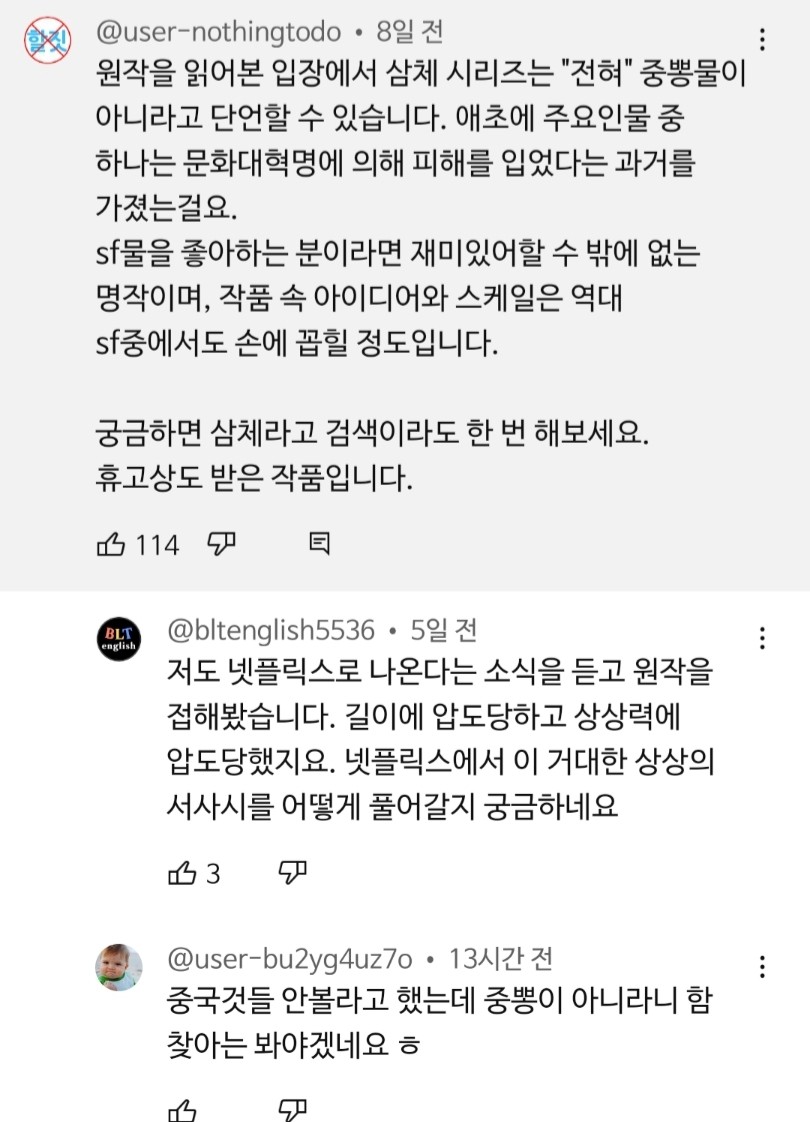Open overflow menu for @user-bu2yg4uz7o's reply
Screen dimensions: 810x1122
tap(763, 967)
